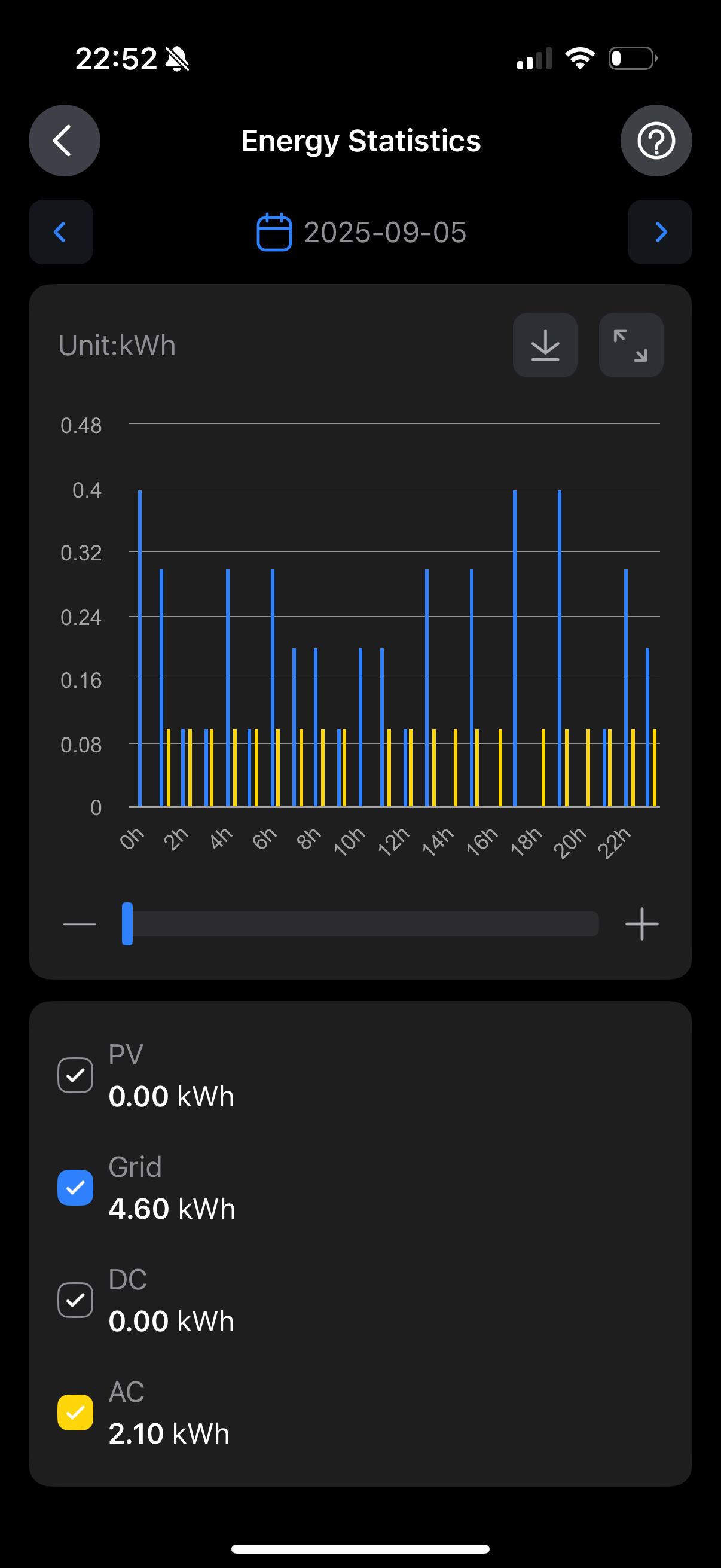Go to the previous day
Viewport: 721px width, 1568px height.
(61, 232)
